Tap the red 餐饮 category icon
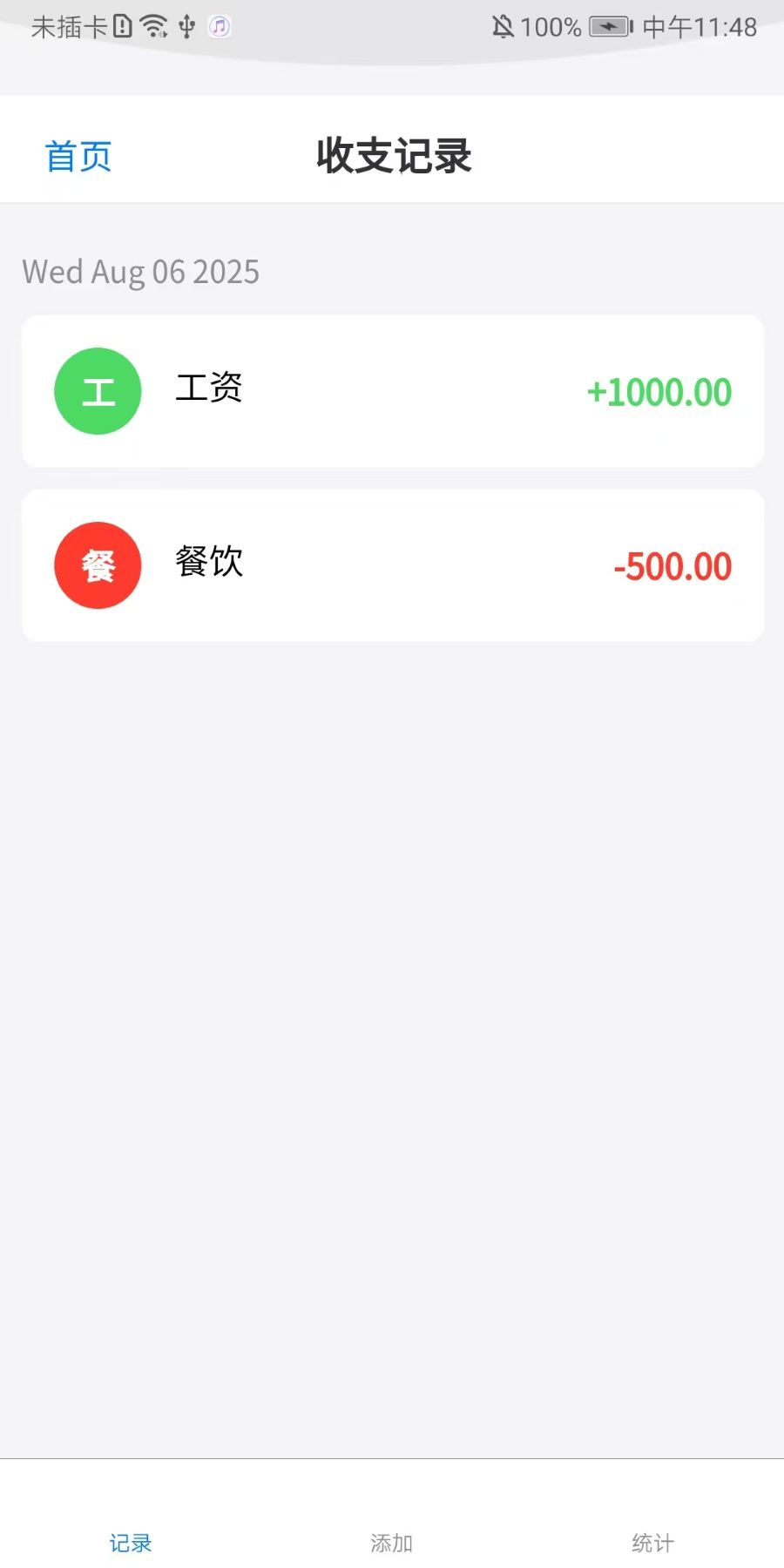The image size is (784, 1568). pyautogui.click(x=98, y=564)
